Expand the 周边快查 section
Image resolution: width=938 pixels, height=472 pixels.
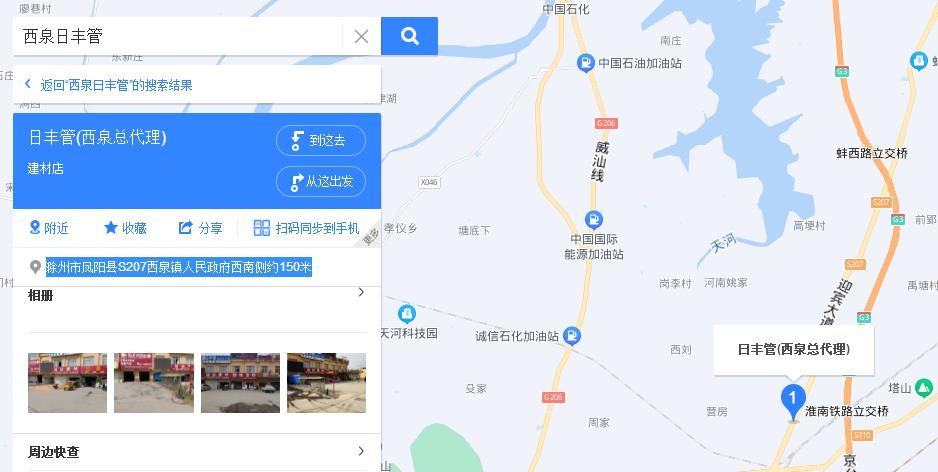(x=361, y=452)
